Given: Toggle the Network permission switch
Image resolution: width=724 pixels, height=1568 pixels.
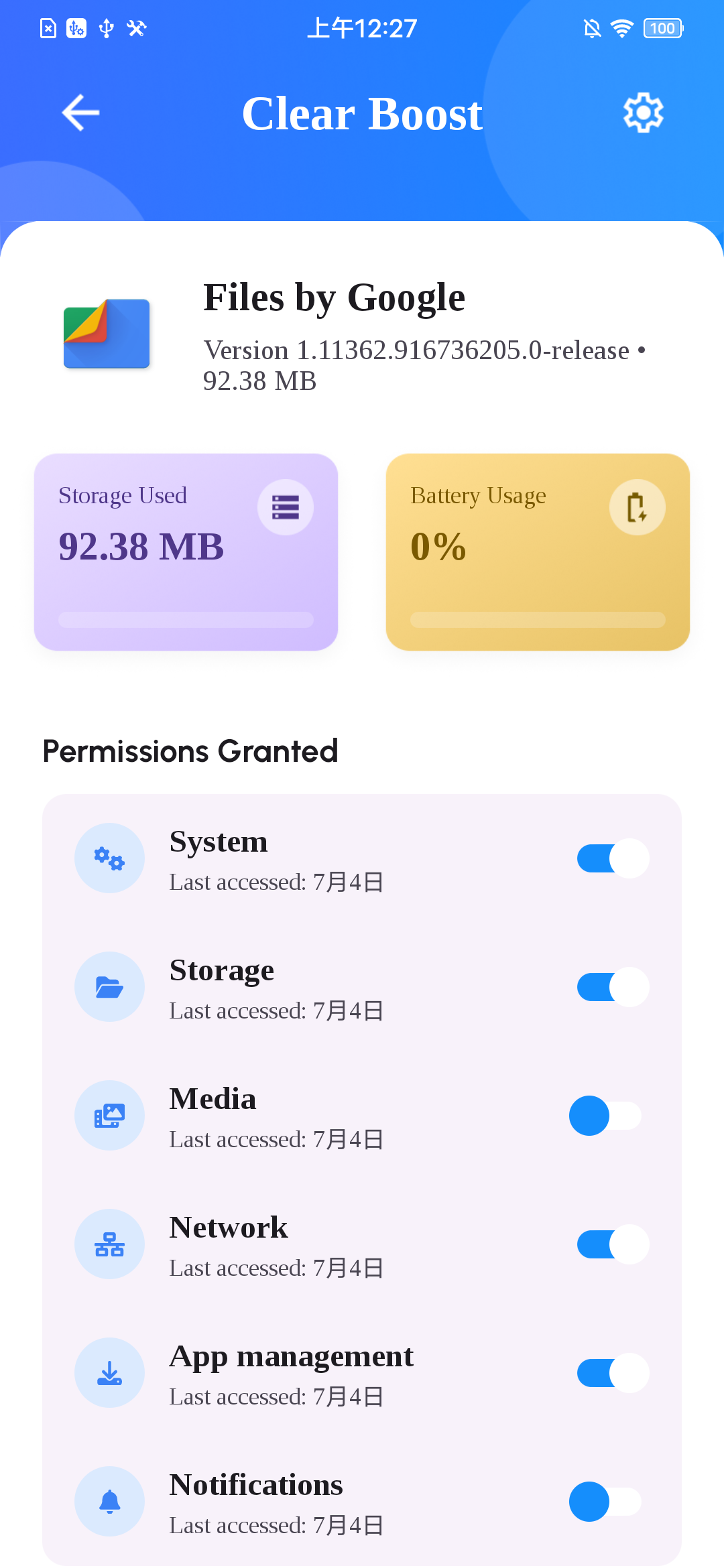Looking at the screenshot, I should [613, 1244].
